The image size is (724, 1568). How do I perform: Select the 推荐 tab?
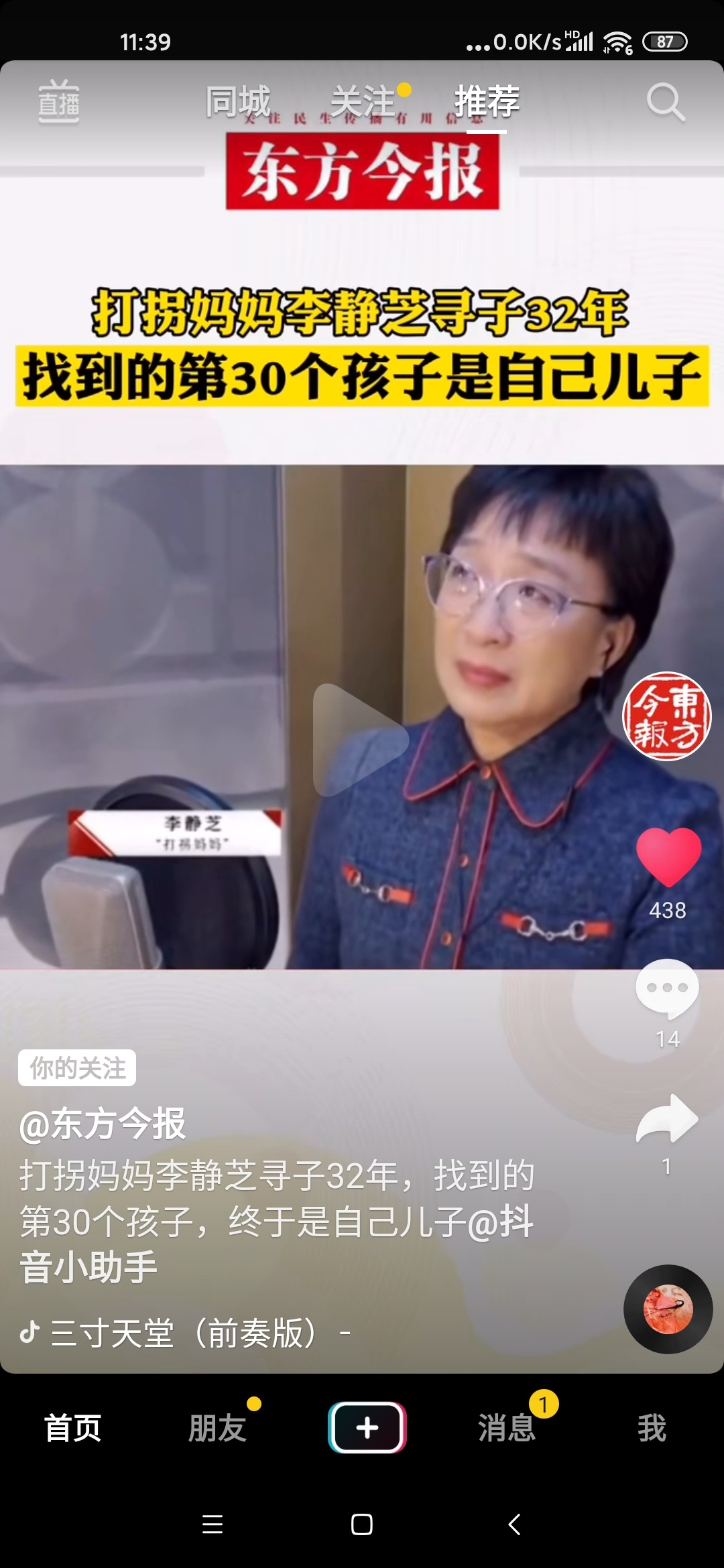point(487,102)
